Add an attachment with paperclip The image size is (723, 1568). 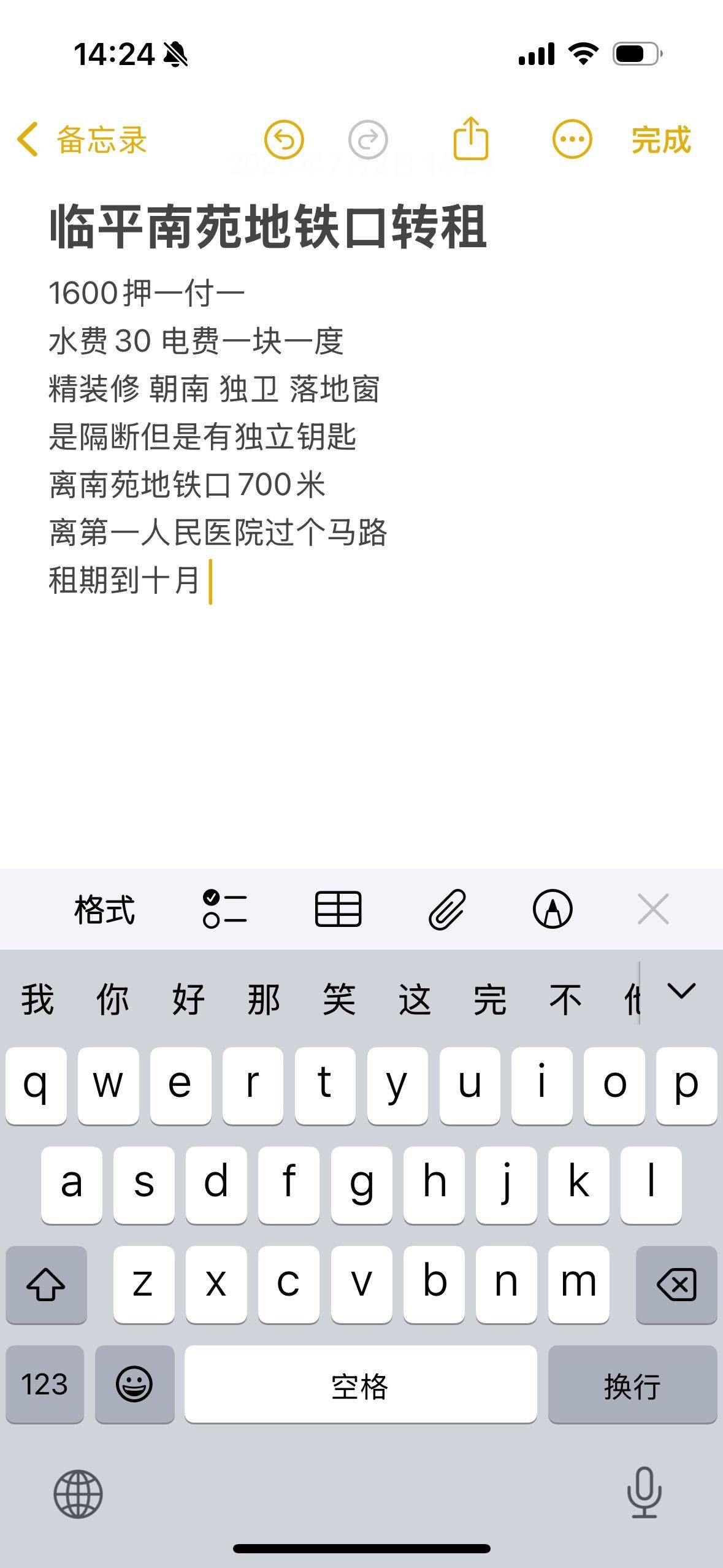(447, 909)
